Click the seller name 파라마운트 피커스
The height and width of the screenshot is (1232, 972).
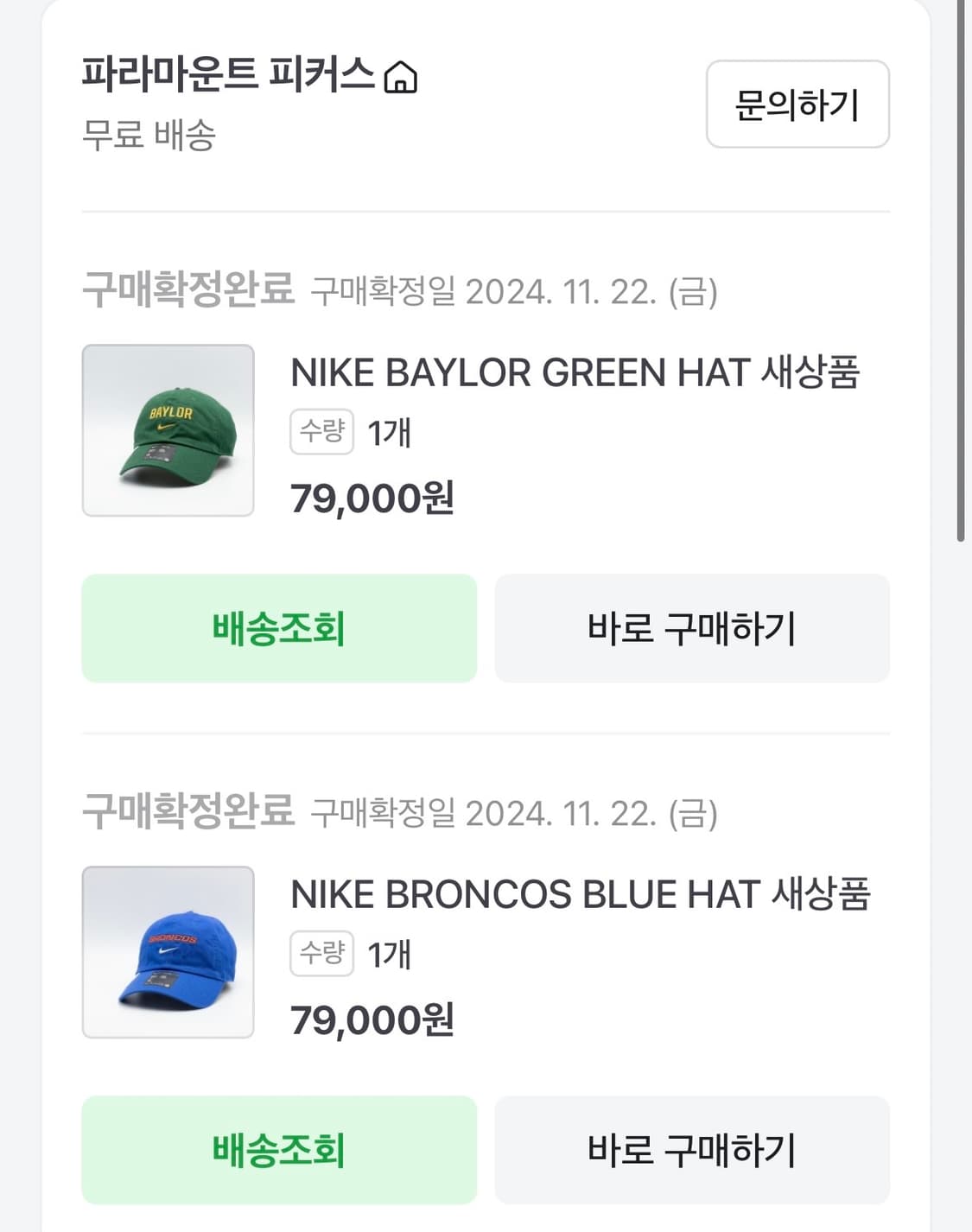coord(229,78)
